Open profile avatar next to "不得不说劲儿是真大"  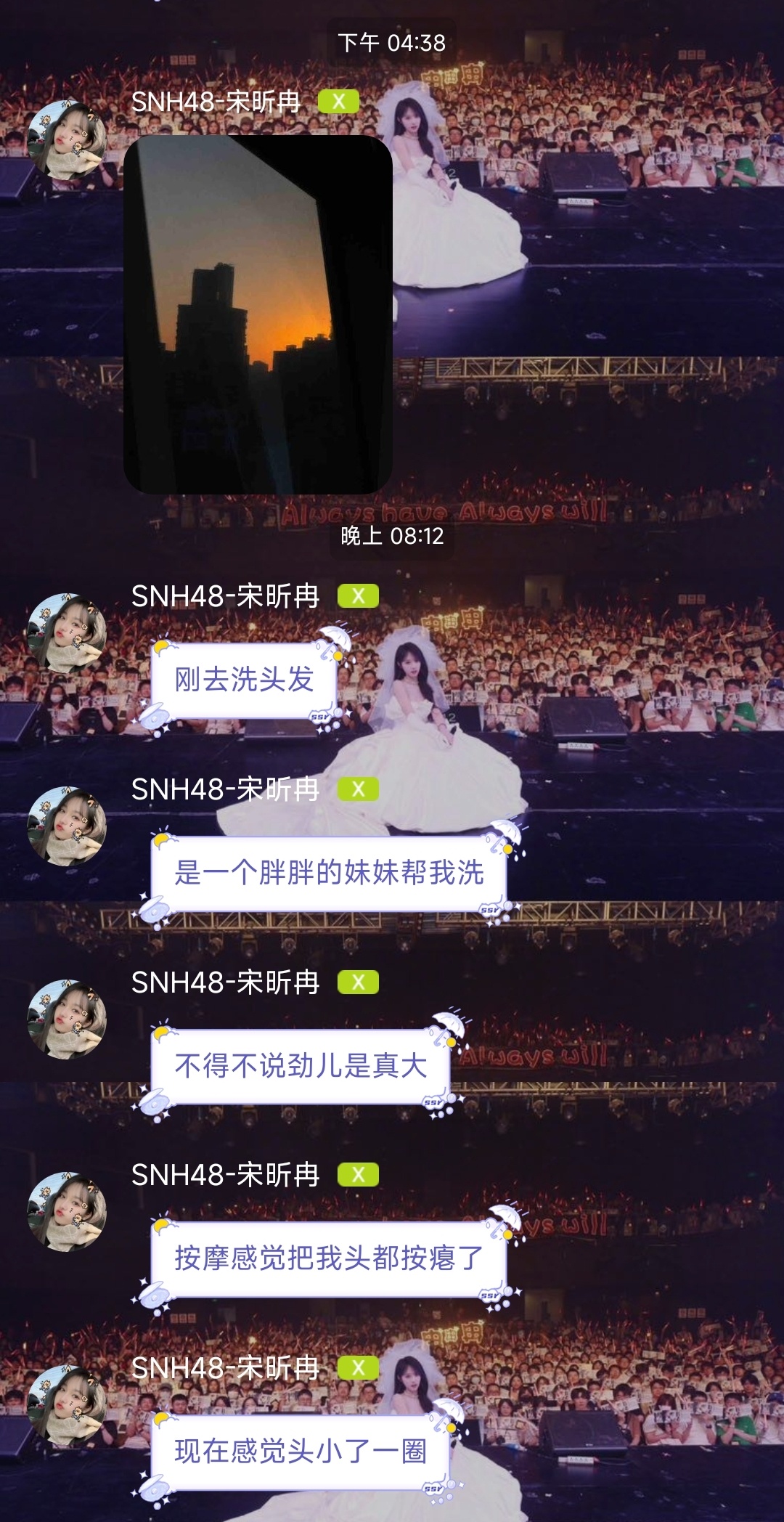coord(67,1020)
